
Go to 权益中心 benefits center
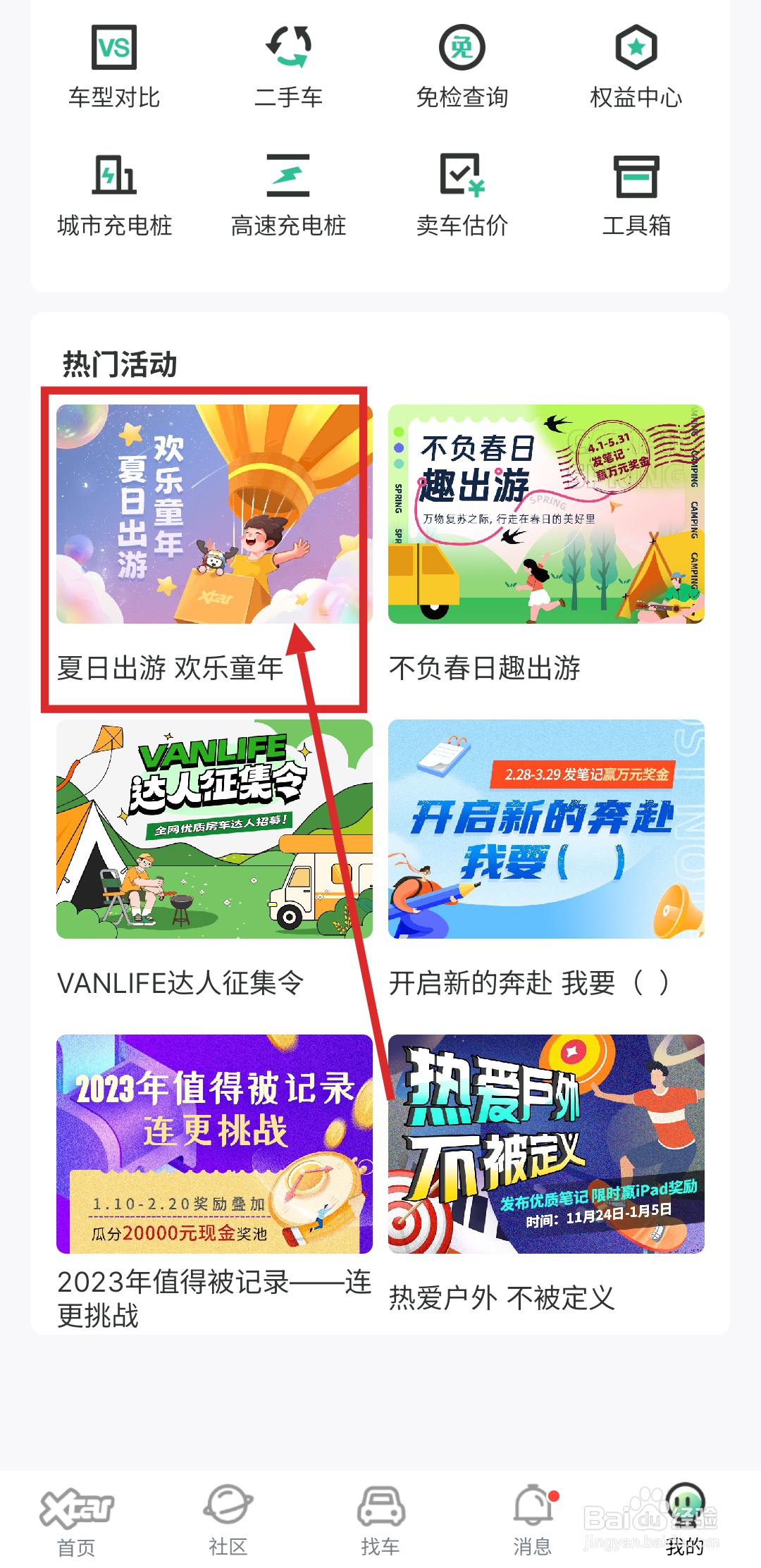(636, 67)
